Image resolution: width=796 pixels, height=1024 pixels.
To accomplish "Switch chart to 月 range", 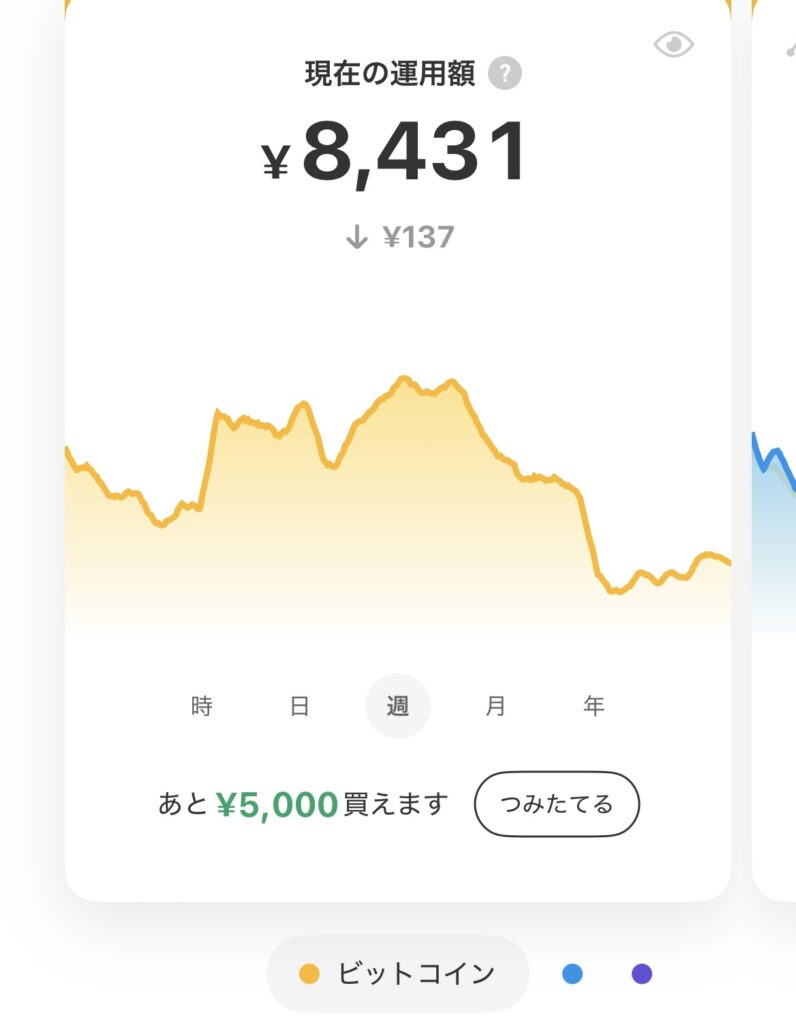I will click(x=495, y=706).
